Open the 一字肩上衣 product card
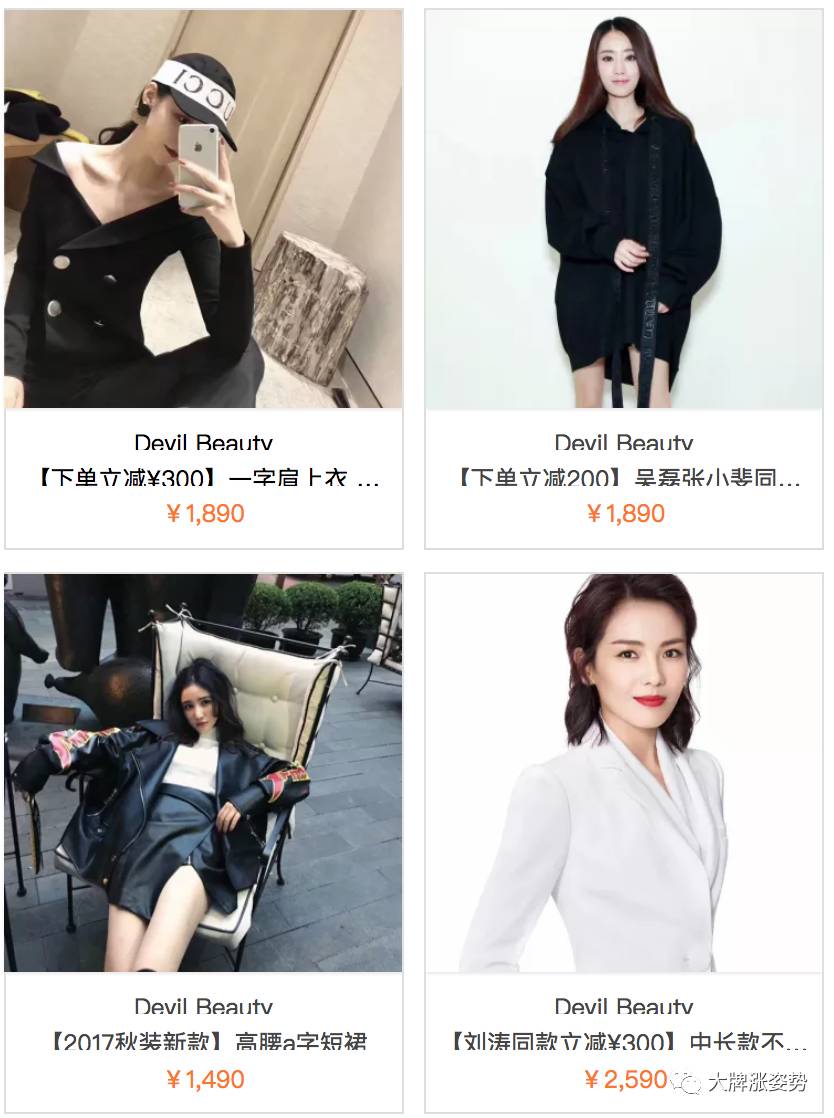This screenshot has width=834, height=1118. [204, 280]
